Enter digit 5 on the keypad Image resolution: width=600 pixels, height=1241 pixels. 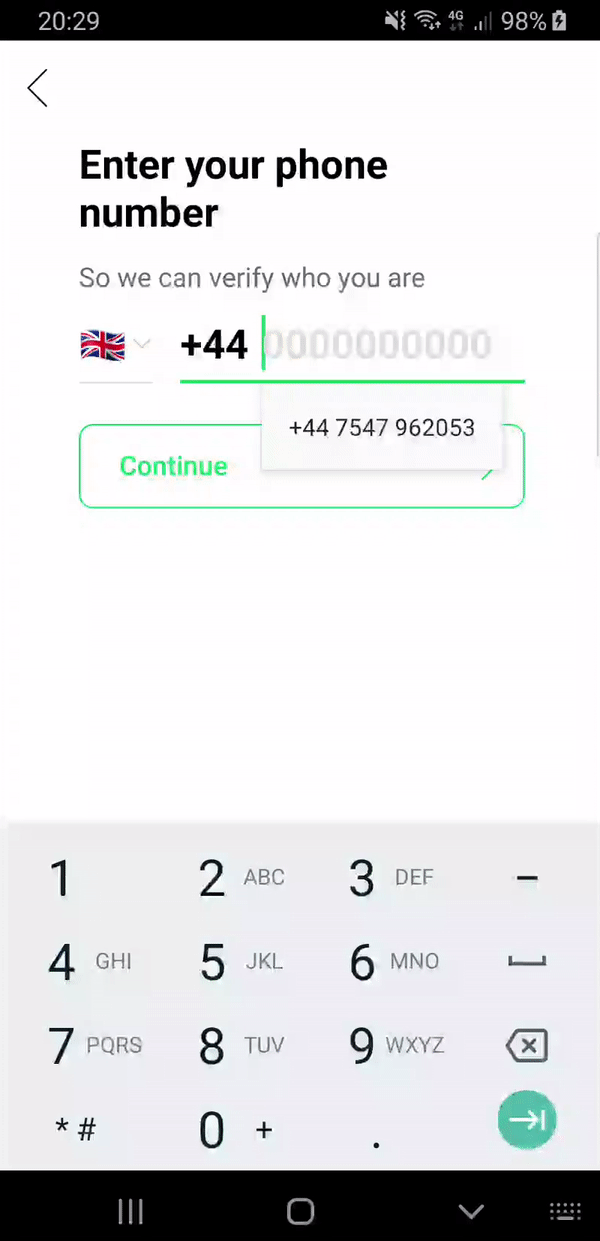click(212, 962)
